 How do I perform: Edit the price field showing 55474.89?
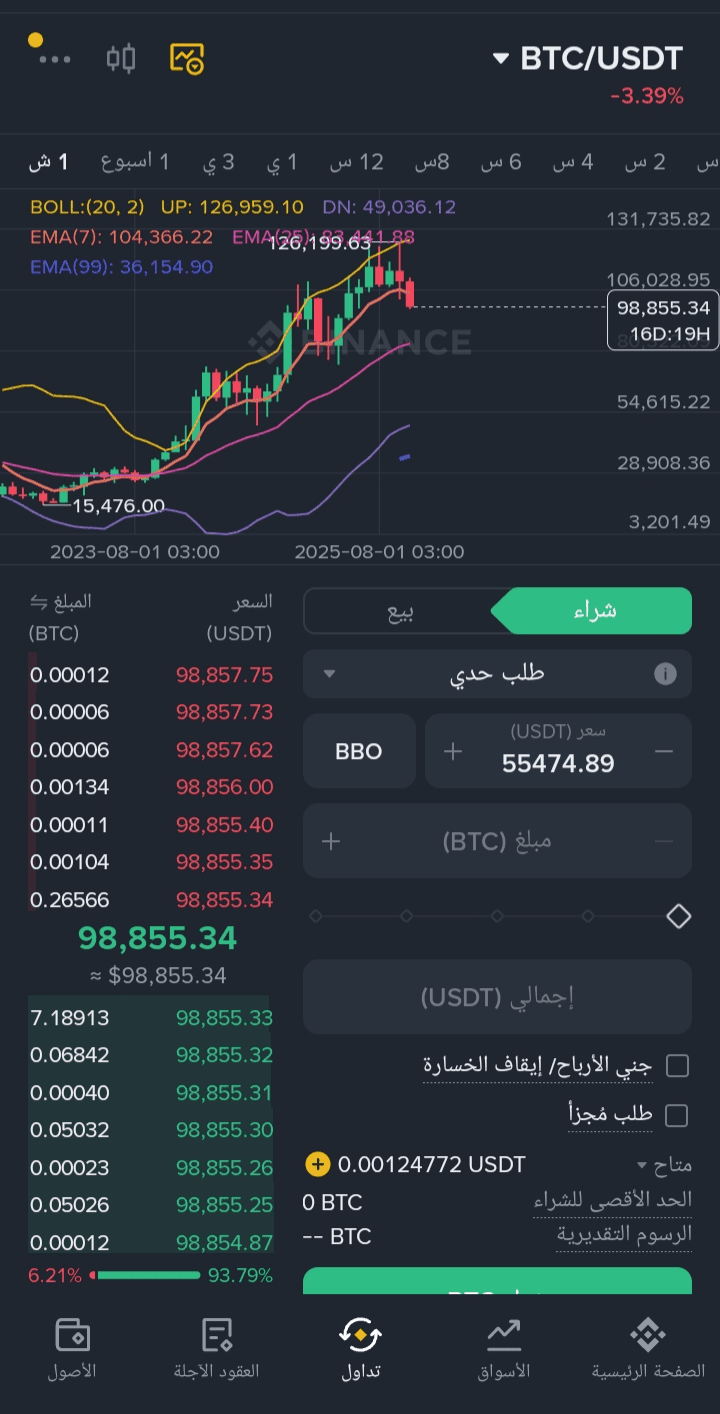pyautogui.click(x=558, y=763)
